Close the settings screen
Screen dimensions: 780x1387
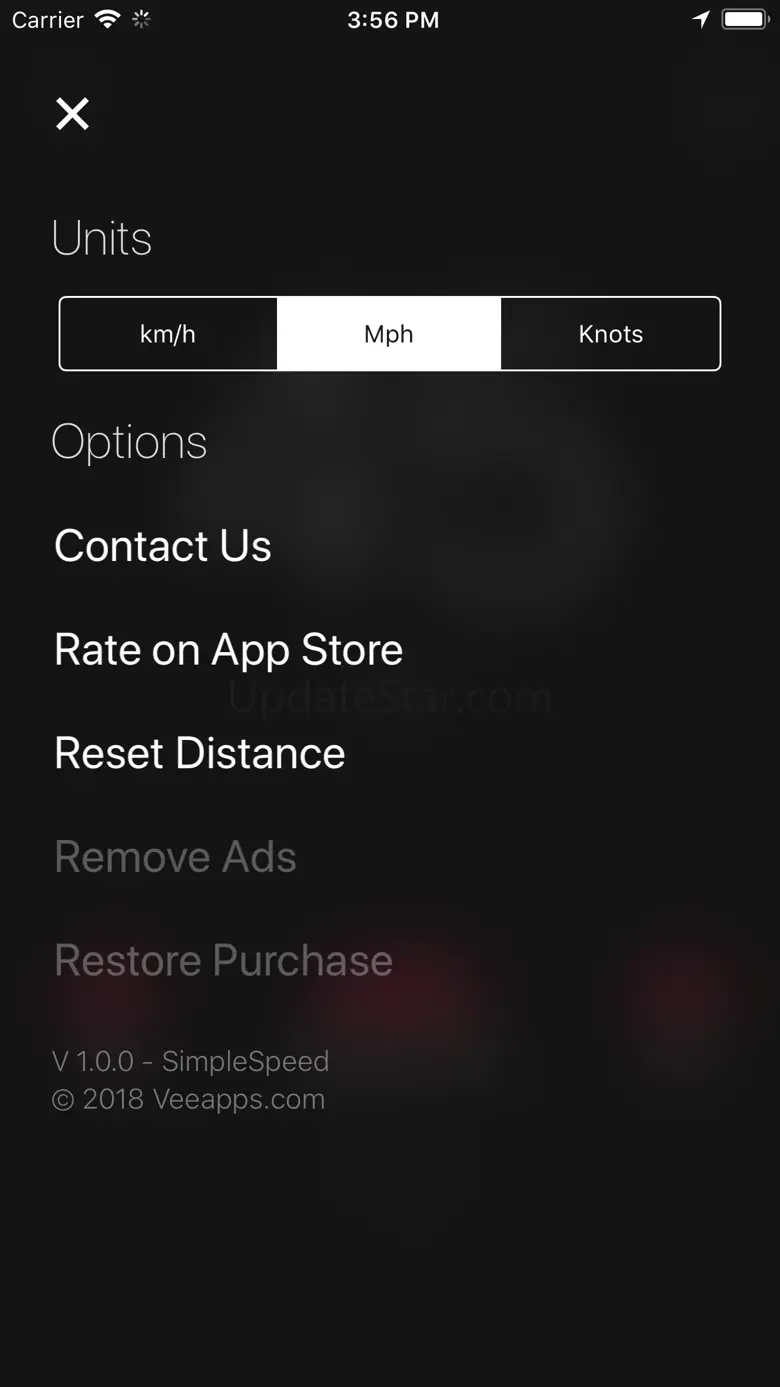tap(72, 114)
